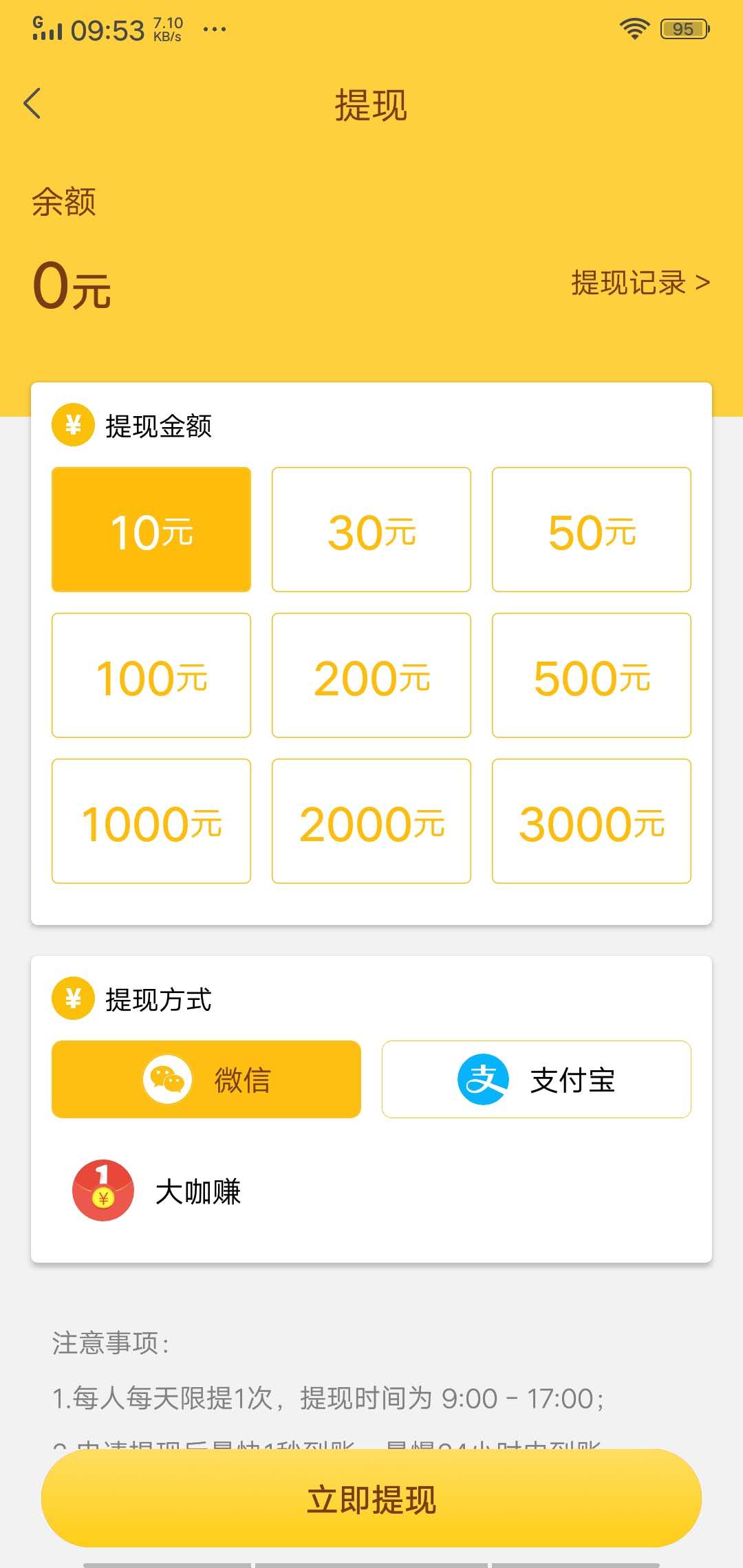Click the Wi-Fi icon in the status bar
The width and height of the screenshot is (743, 1568).
click(633, 28)
